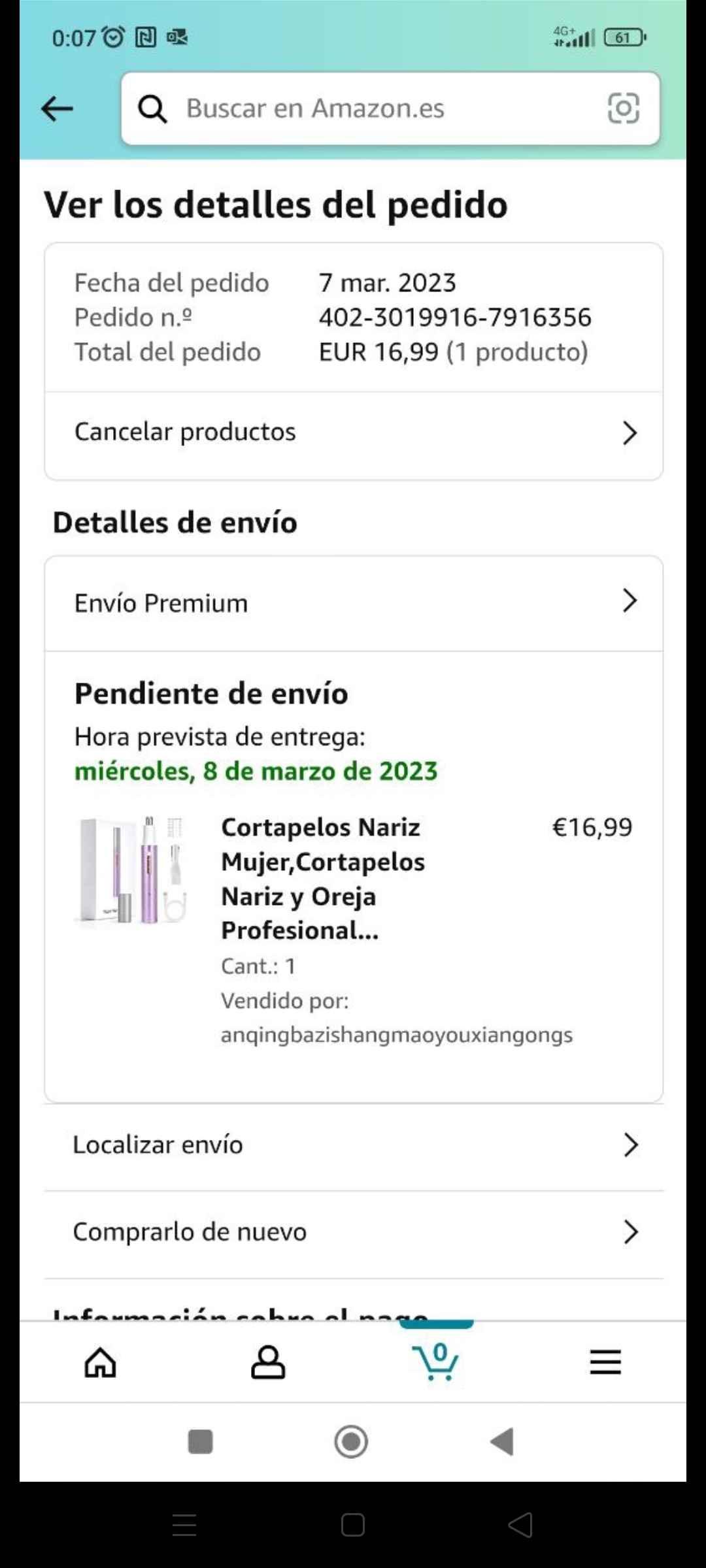Image resolution: width=706 pixels, height=1568 pixels.
Task: Open the shopping cart tab
Action: click(x=436, y=1362)
